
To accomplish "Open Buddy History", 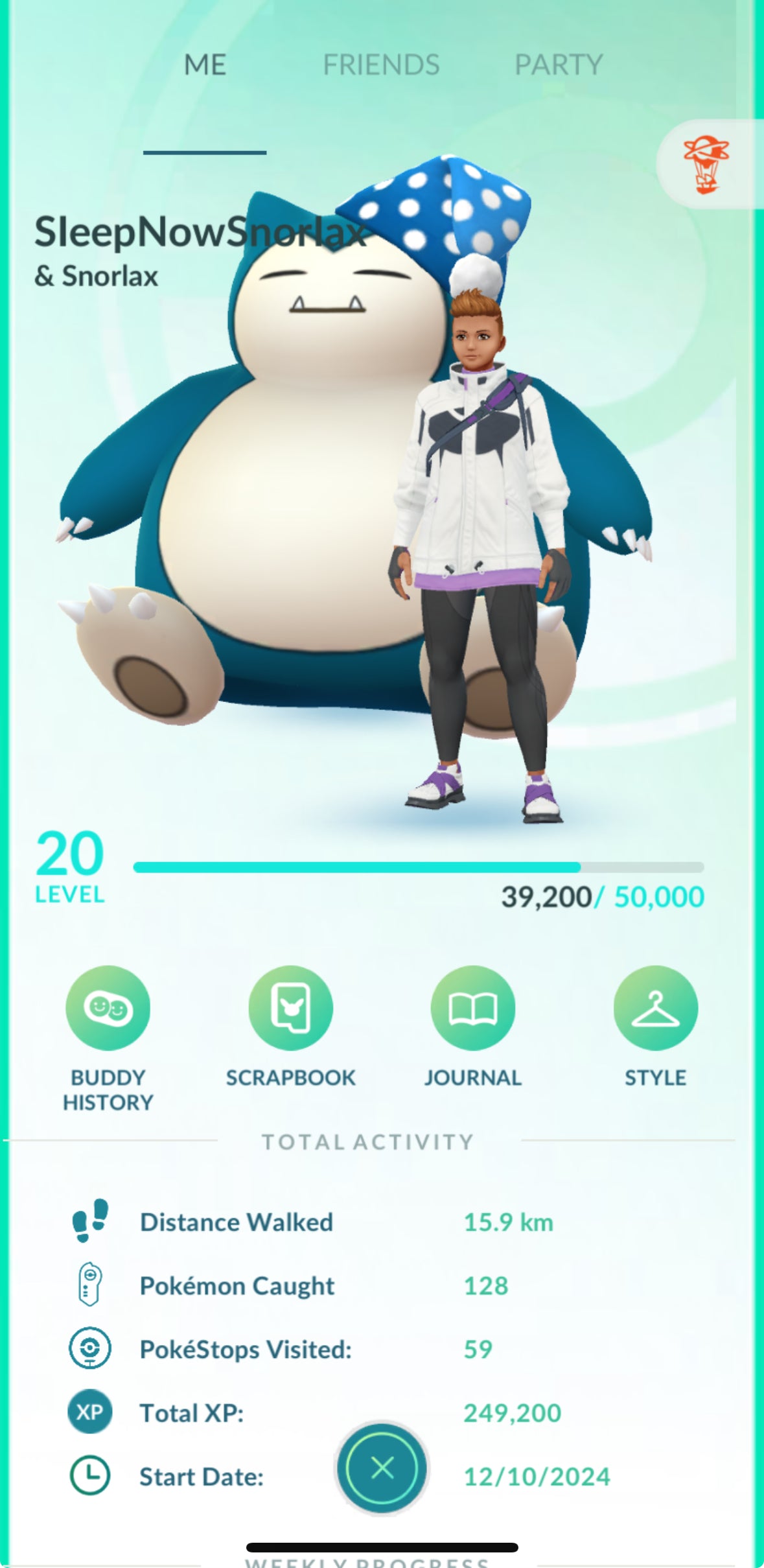I will pyautogui.click(x=108, y=1008).
